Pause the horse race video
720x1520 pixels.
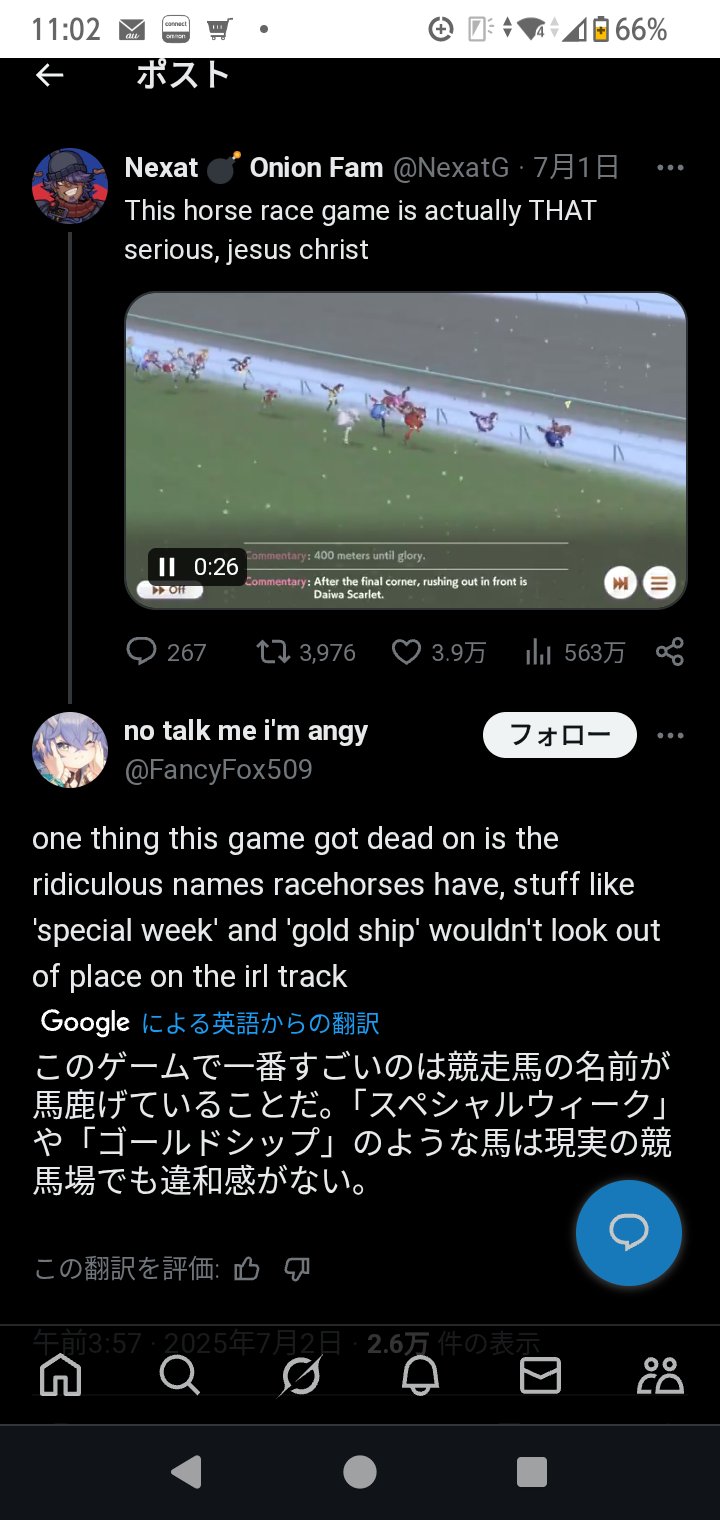(x=167, y=567)
